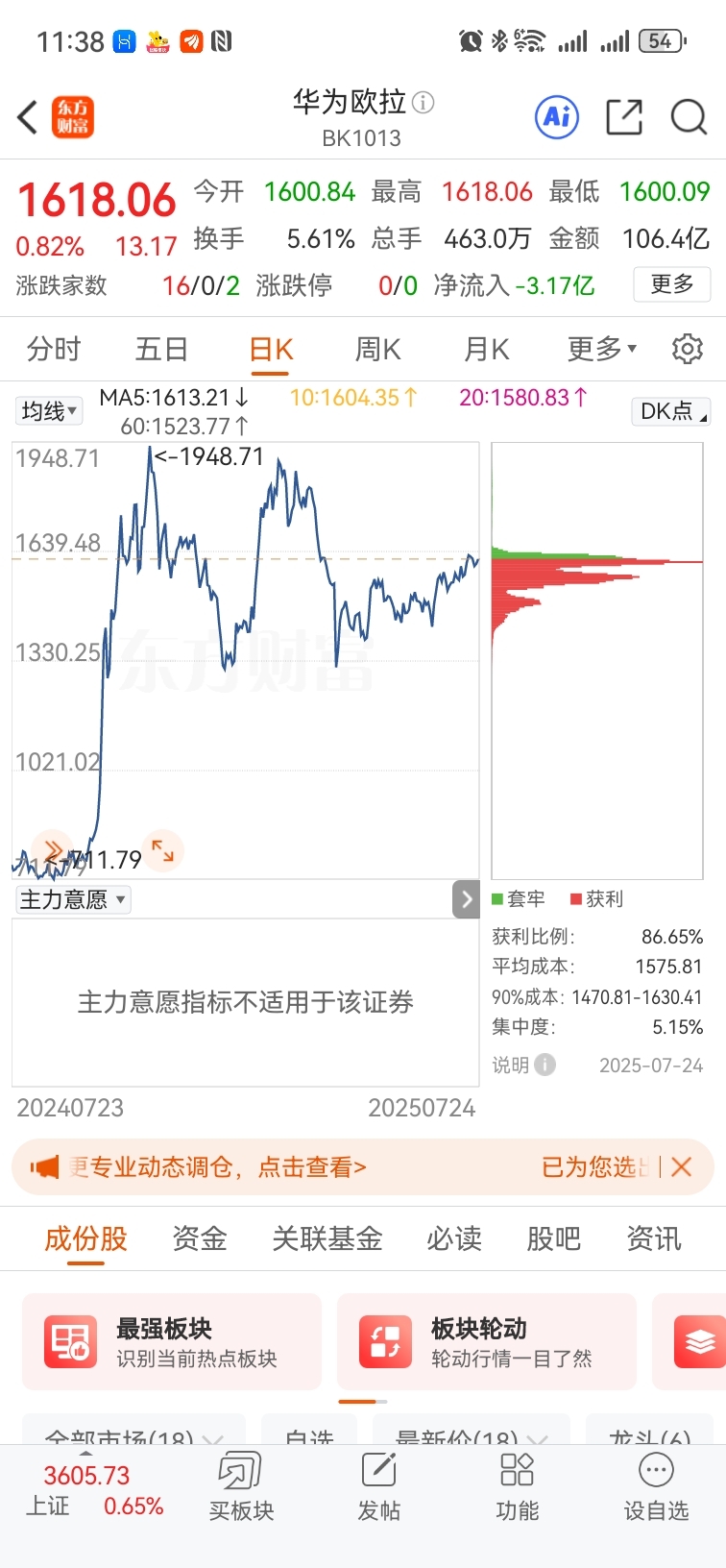Open the 最强板块 card
Viewport: 726px width, 1568px height.
(172, 1341)
